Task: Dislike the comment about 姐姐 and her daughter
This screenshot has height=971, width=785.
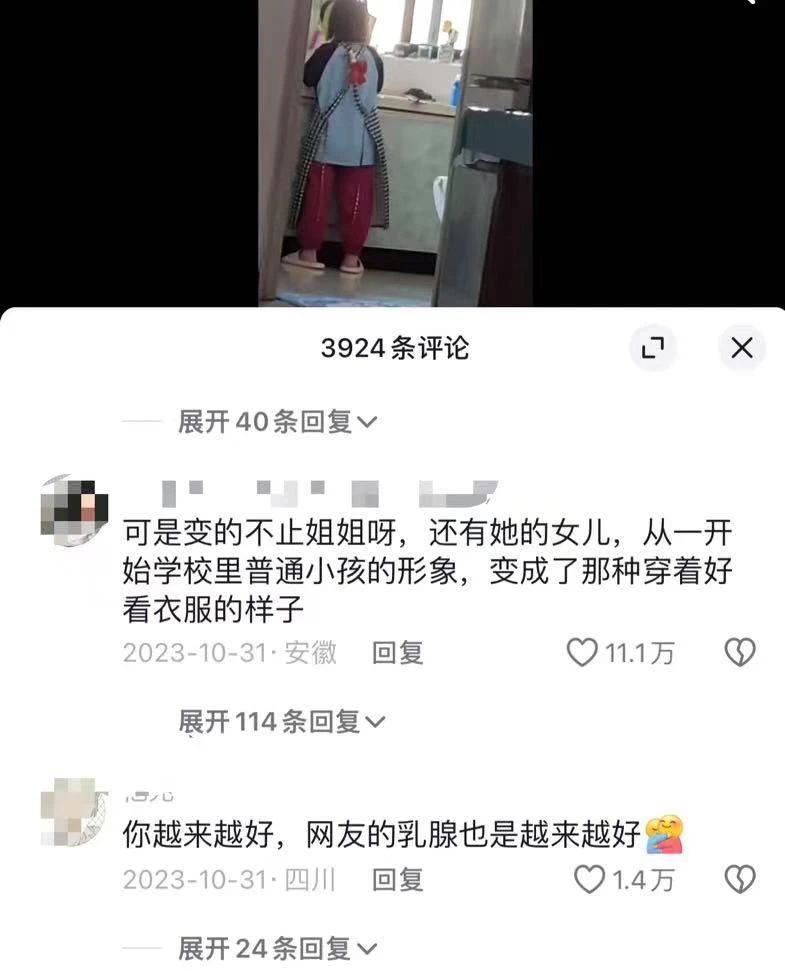Action: point(739,653)
